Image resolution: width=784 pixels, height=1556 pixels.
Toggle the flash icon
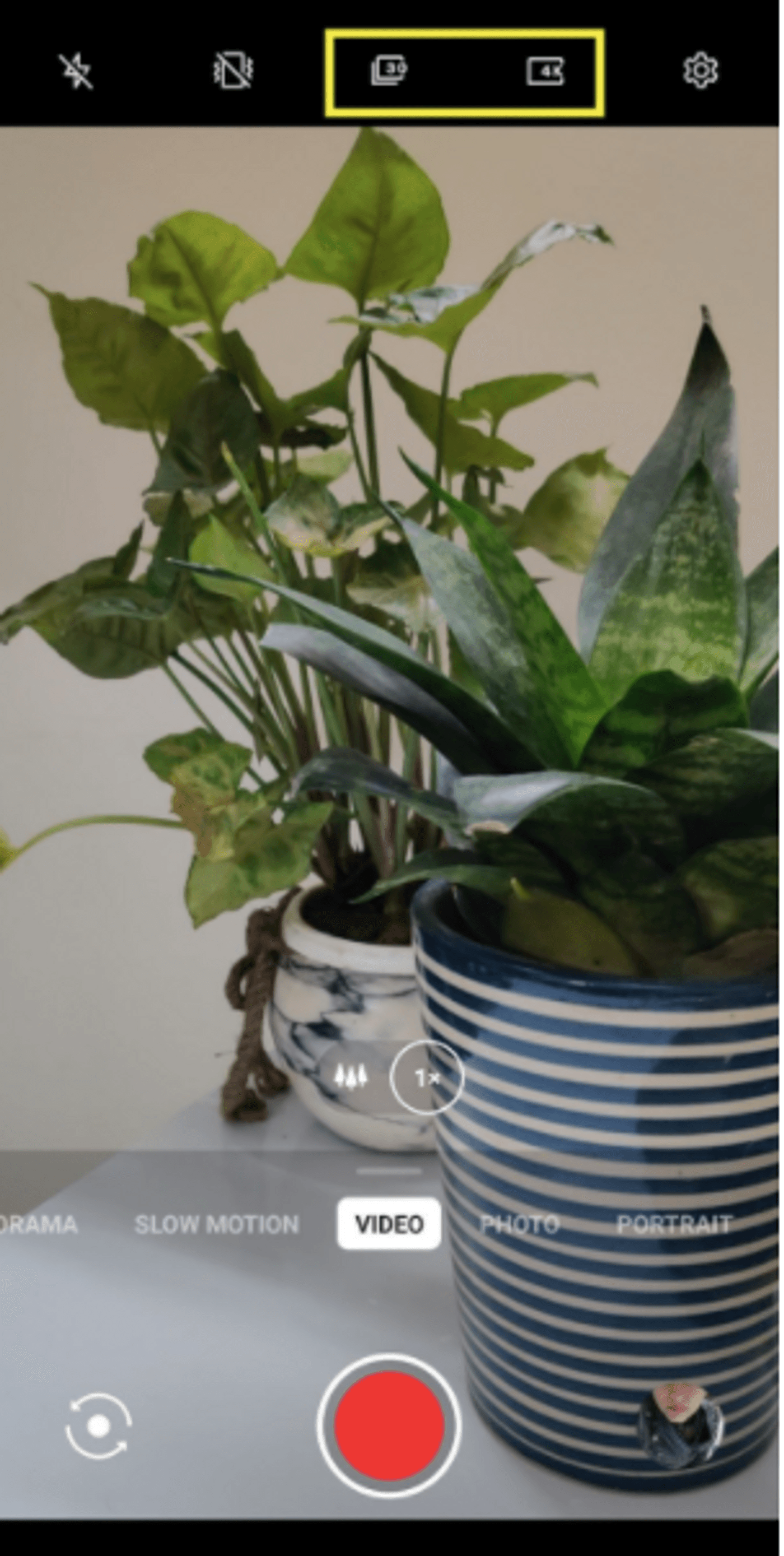click(76, 71)
